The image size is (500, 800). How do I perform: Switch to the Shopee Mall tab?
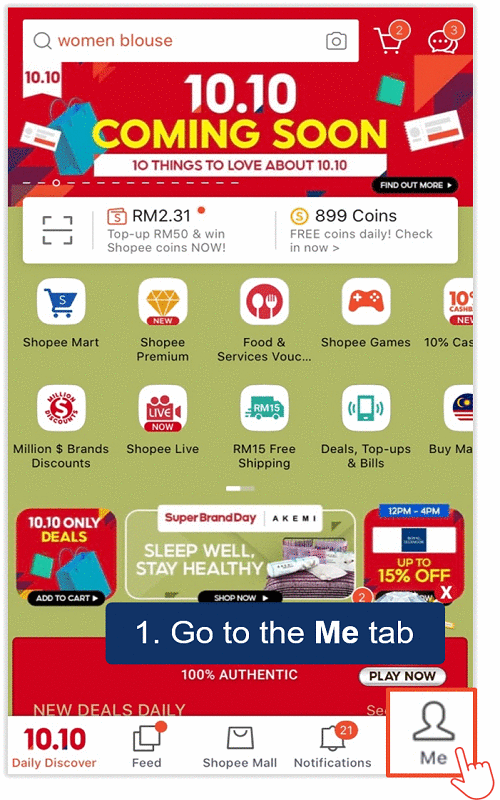pos(240,747)
